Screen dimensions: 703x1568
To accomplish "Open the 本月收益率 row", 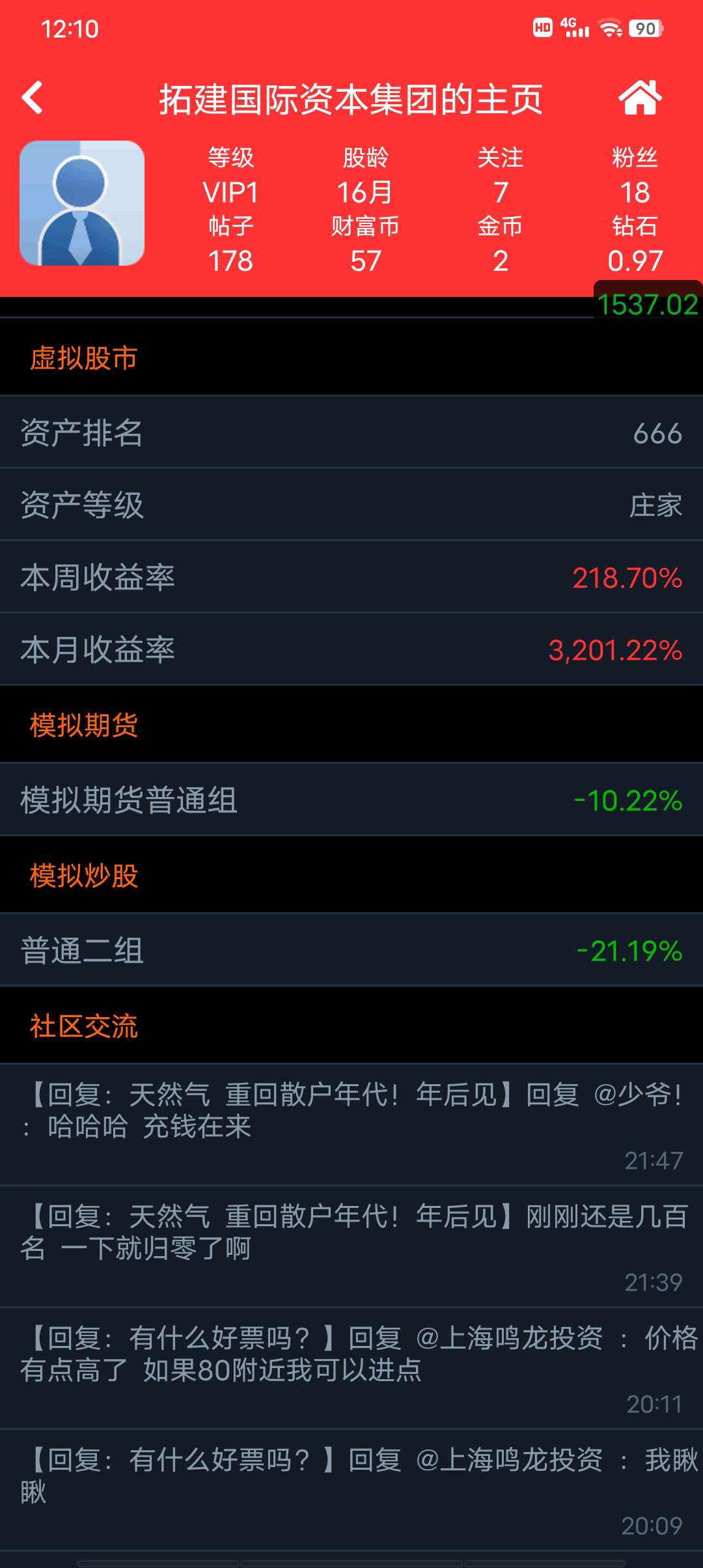I will click(x=351, y=649).
